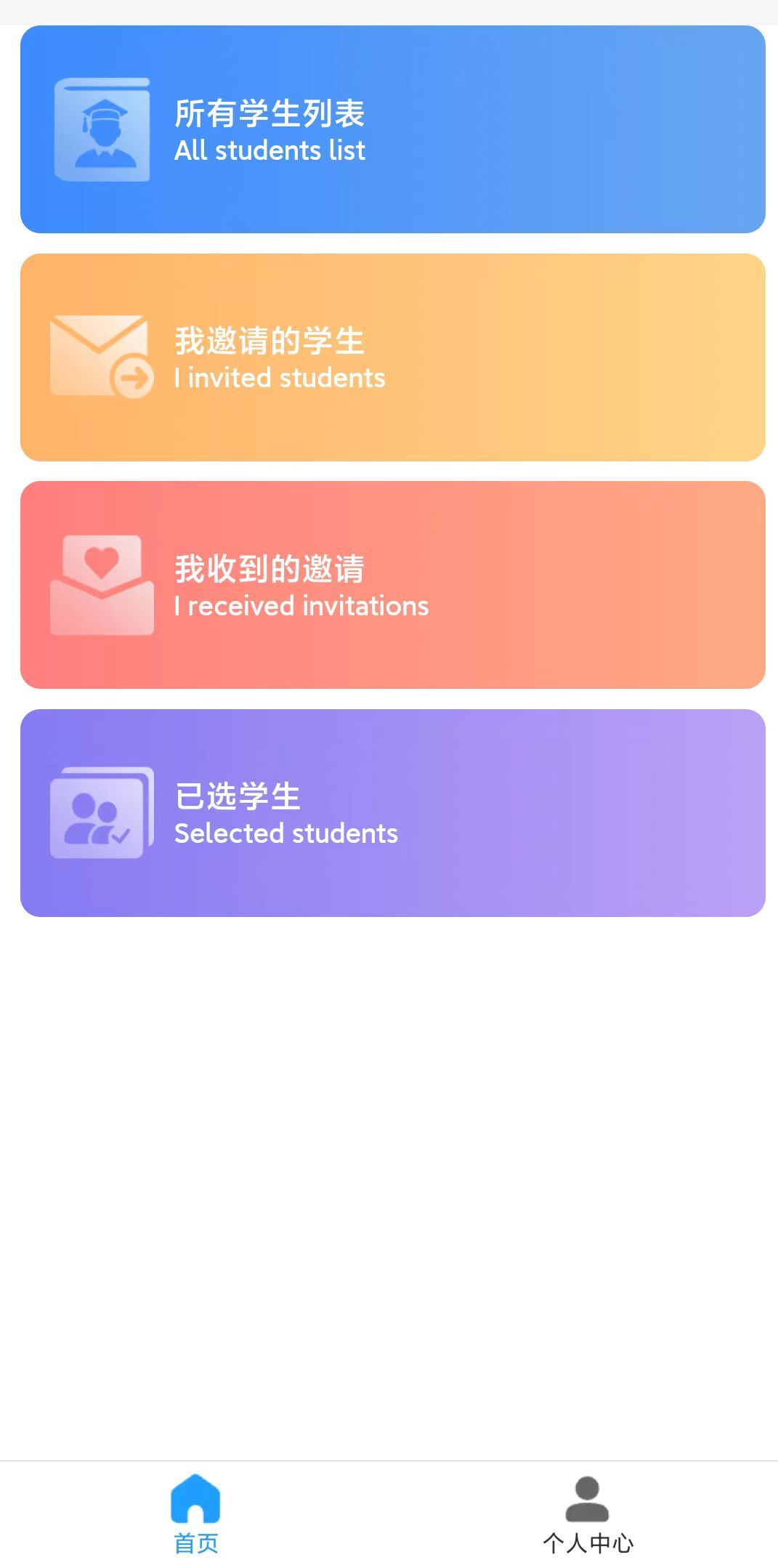Open the Selected students card

click(392, 813)
